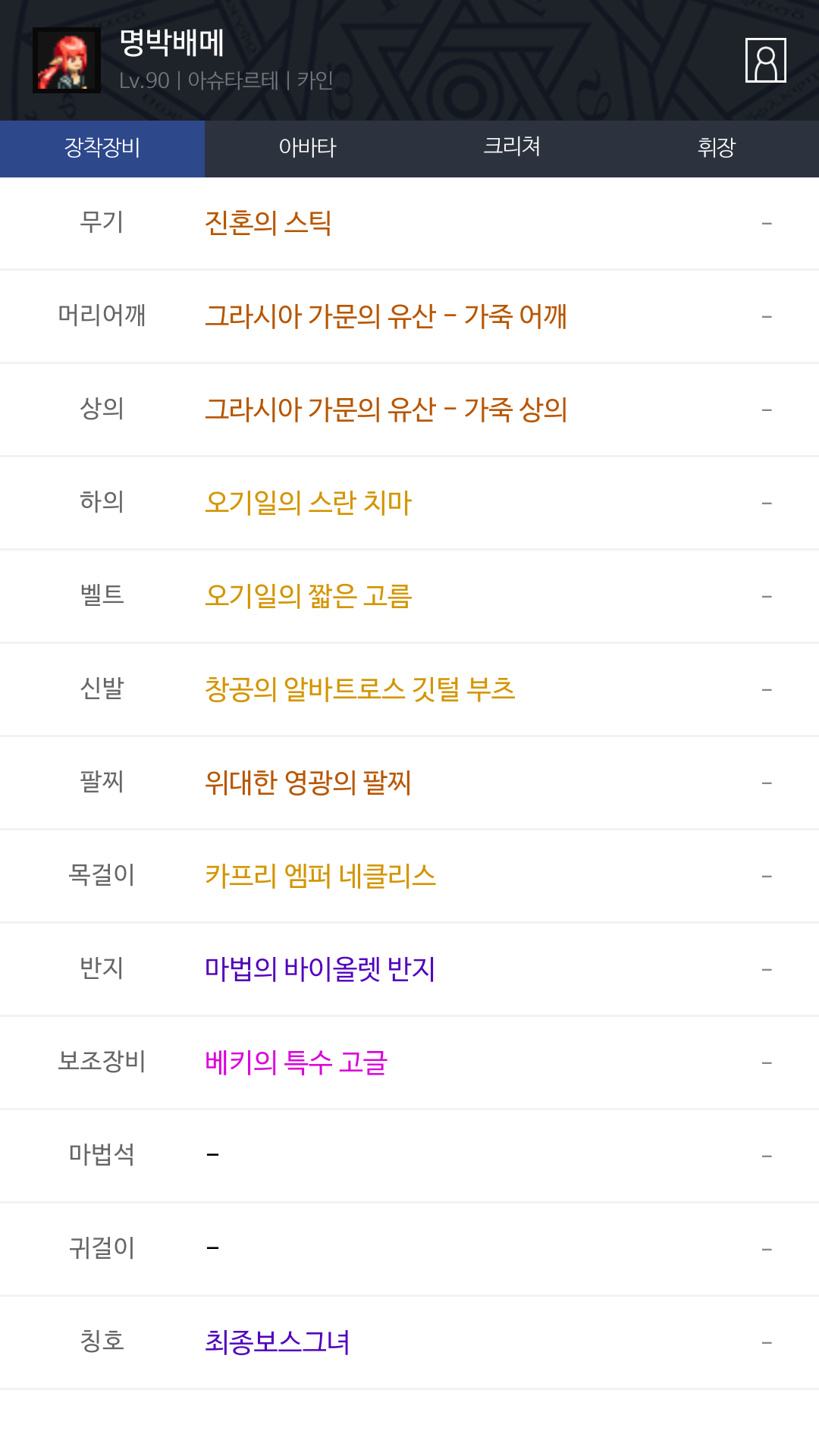This screenshot has height=1456, width=819.
Task: Open sub-equipment 베키의 특수 고글
Action: tap(296, 1062)
